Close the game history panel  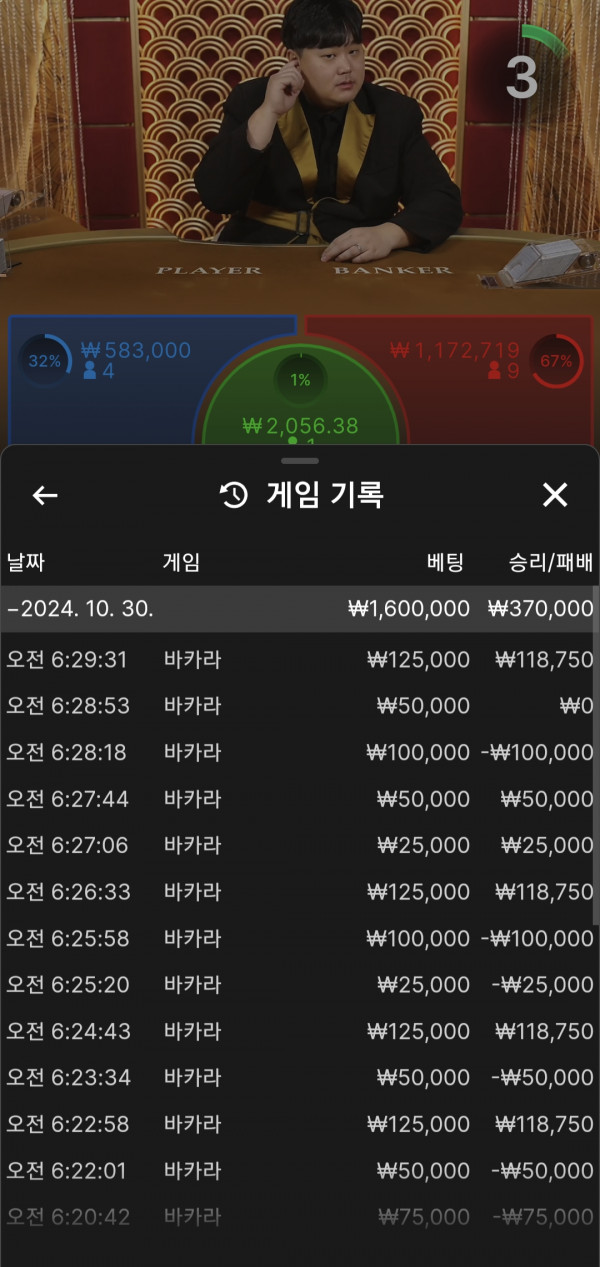click(554, 494)
